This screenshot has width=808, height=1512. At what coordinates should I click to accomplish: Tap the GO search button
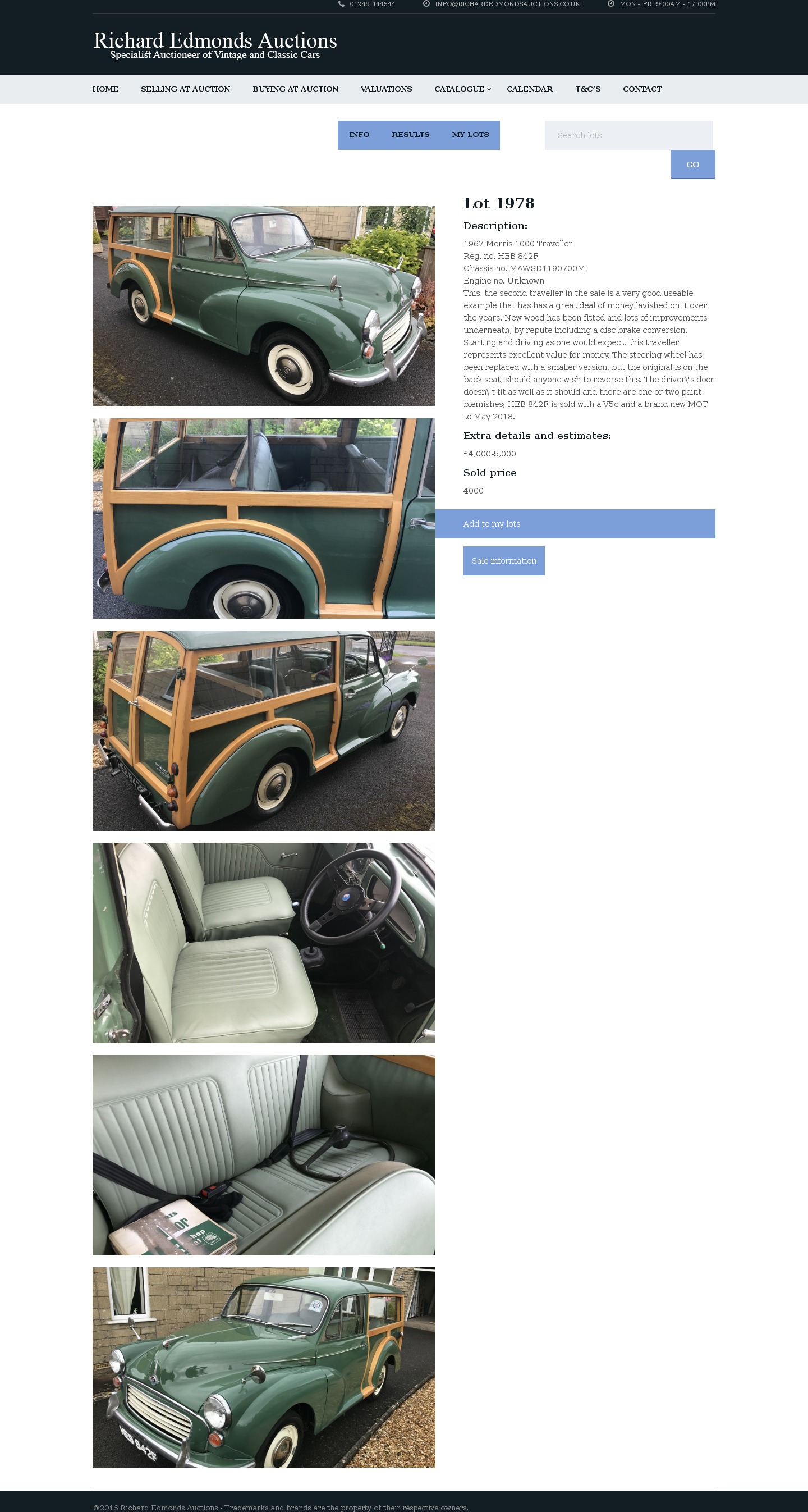692,165
